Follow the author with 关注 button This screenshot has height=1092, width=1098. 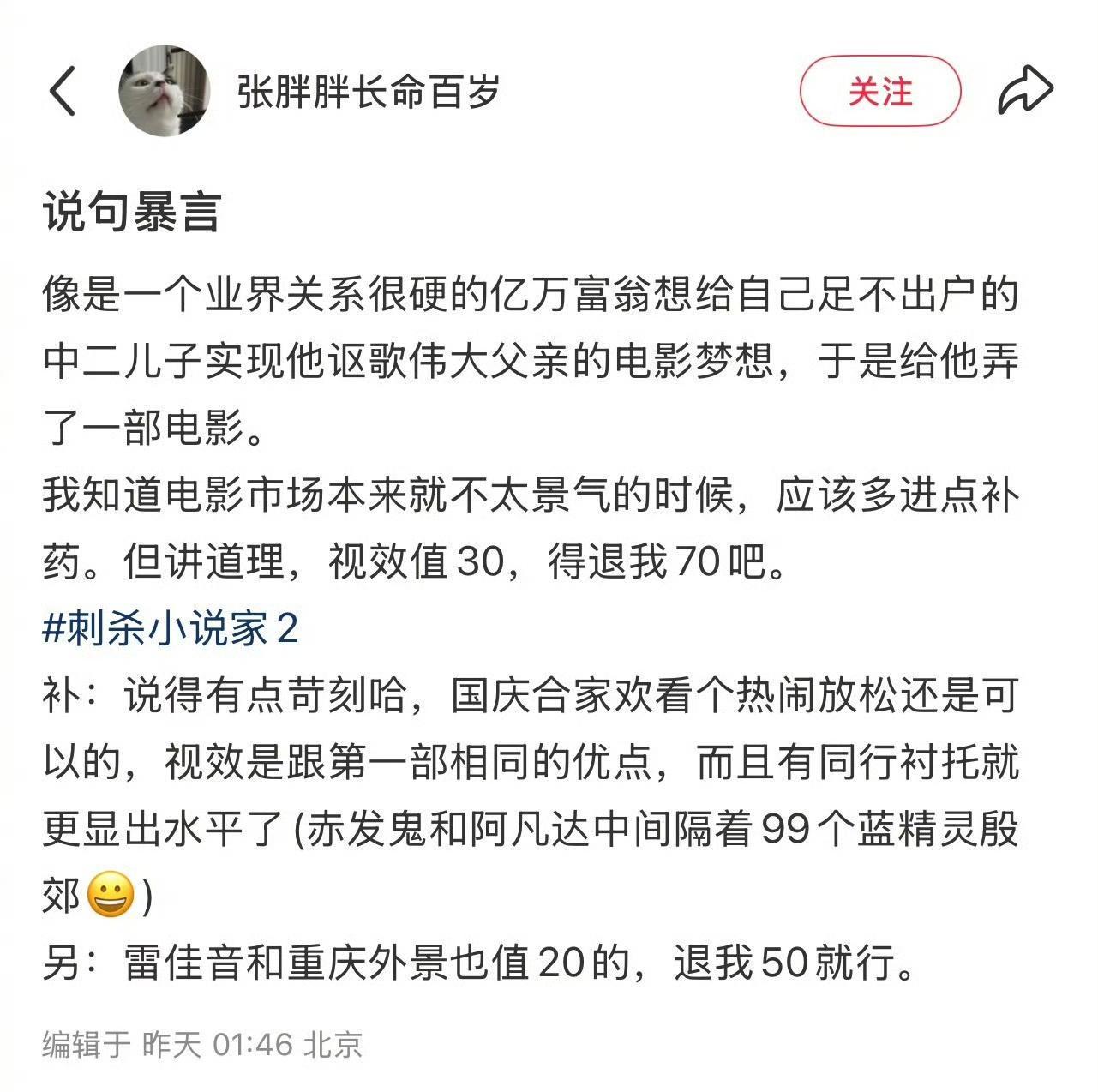(880, 92)
